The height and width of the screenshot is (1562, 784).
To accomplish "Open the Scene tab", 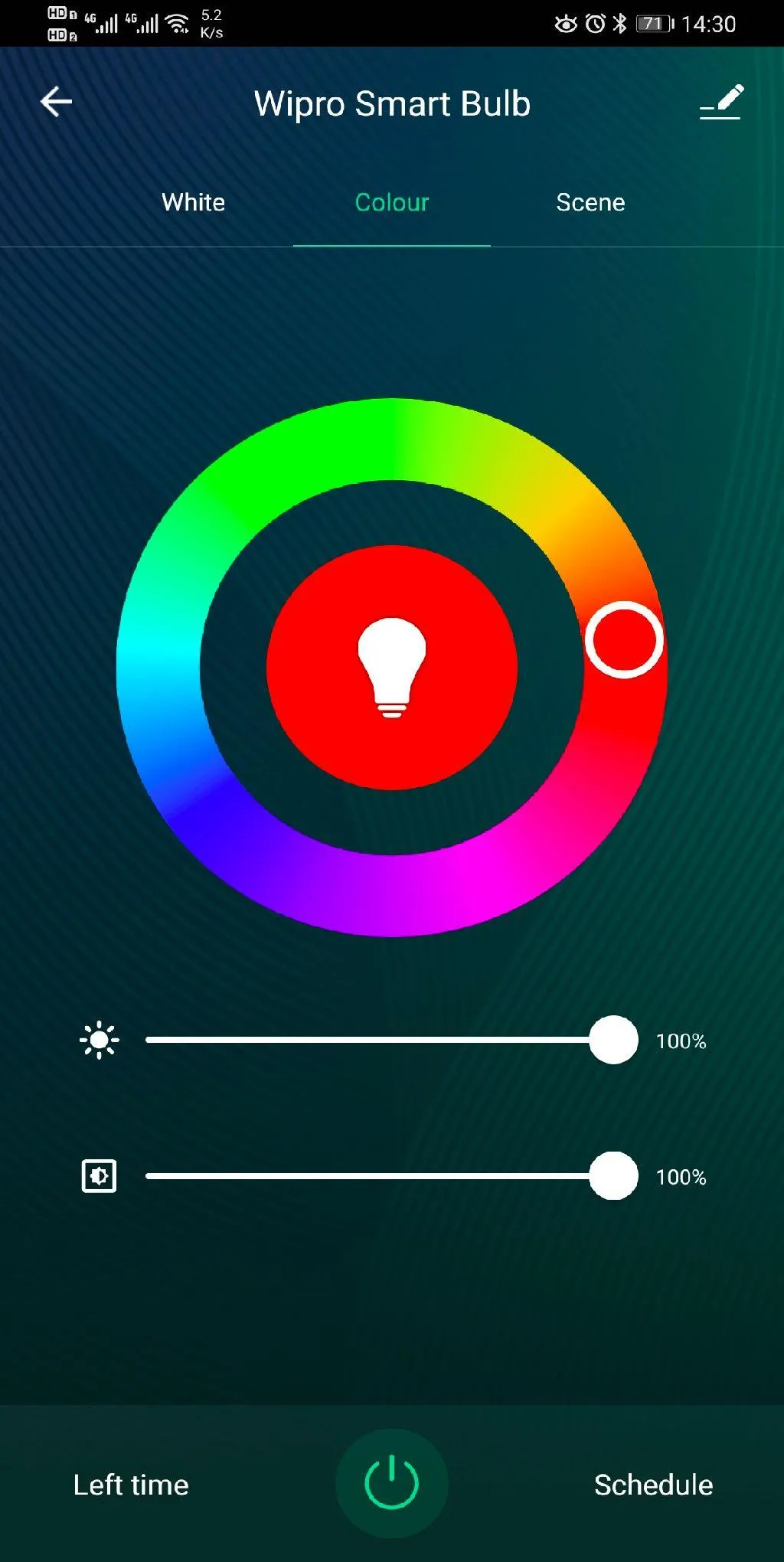I will 590,202.
